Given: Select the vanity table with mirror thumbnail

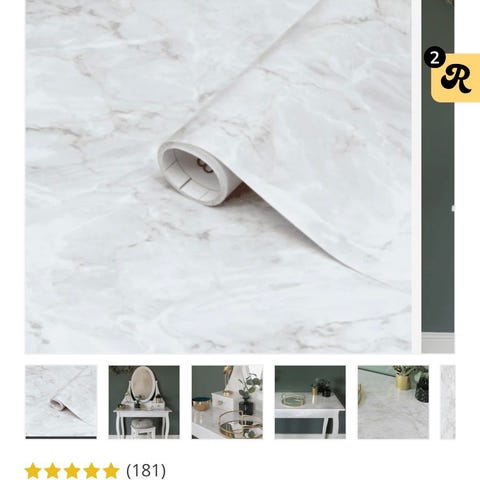Looking at the screenshot, I should (144, 402).
